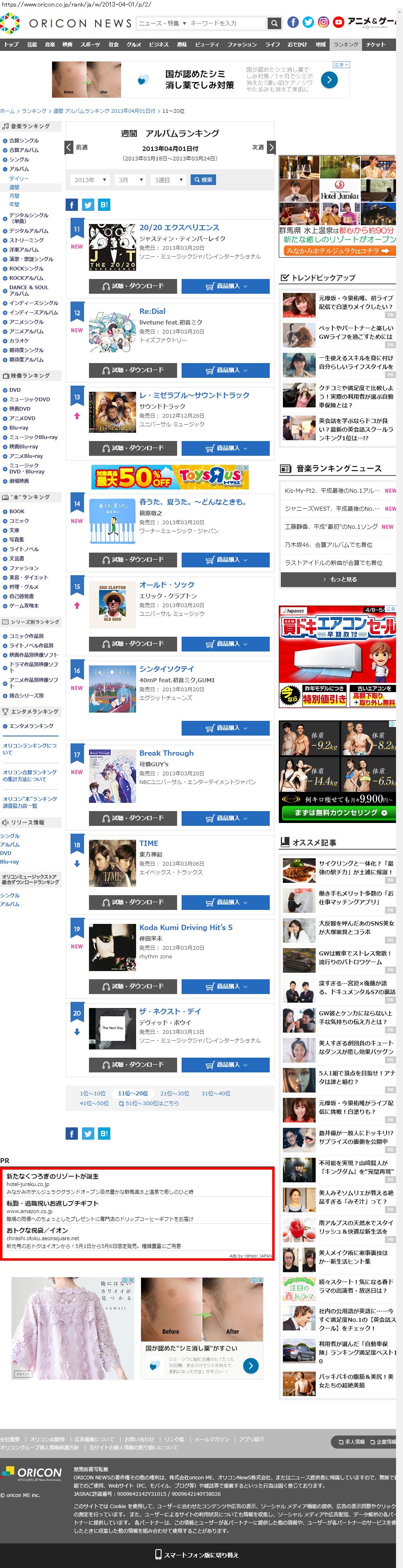Open album link オールド・ソック
403x1568 pixels.
click(166, 585)
